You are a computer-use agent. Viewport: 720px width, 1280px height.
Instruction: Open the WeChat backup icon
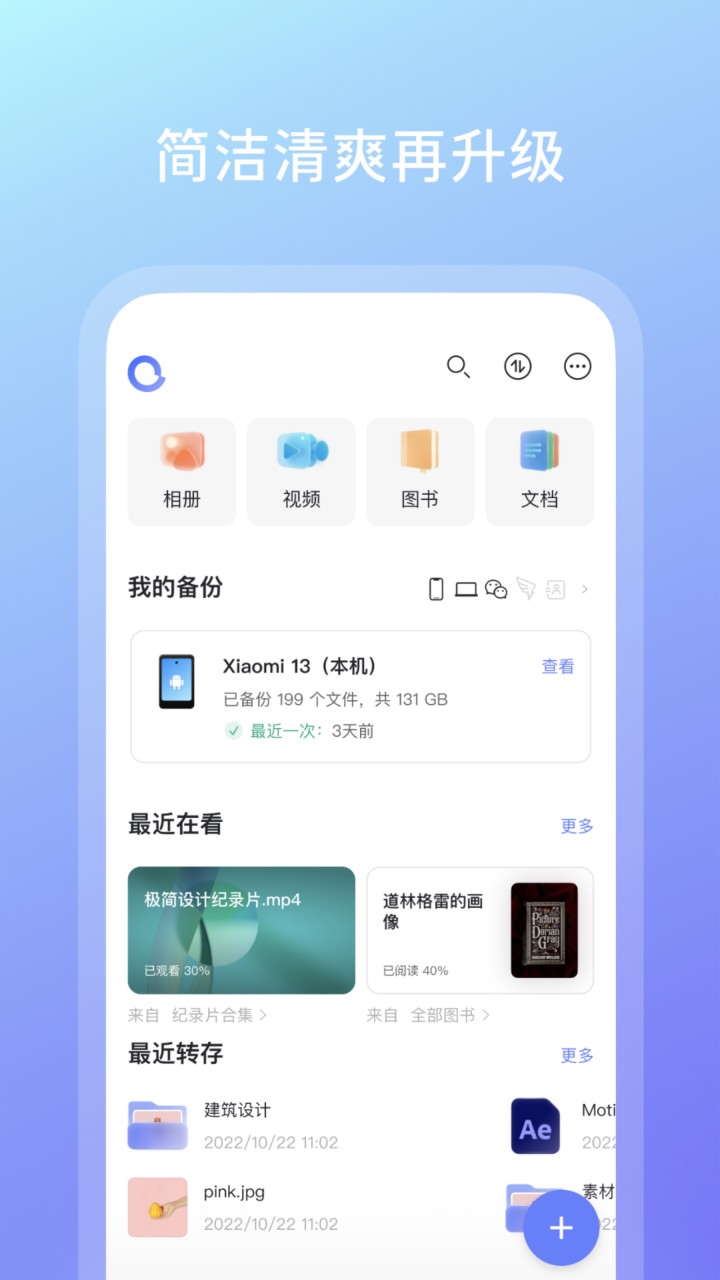tap(496, 590)
